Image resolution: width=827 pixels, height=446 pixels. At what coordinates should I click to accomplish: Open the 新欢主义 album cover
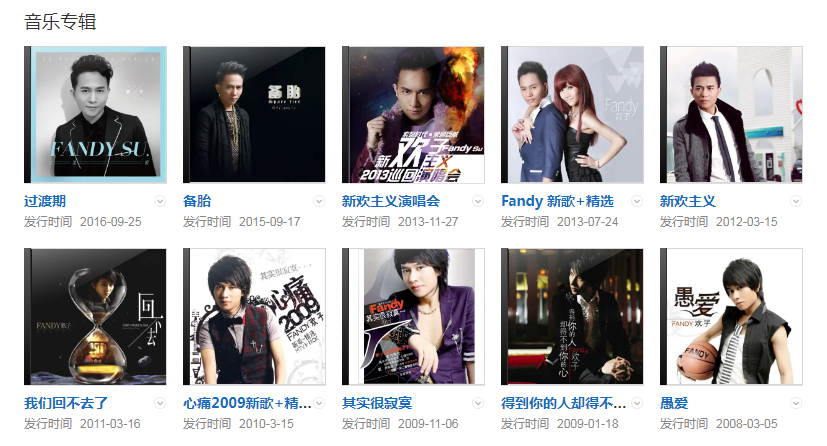[731, 115]
